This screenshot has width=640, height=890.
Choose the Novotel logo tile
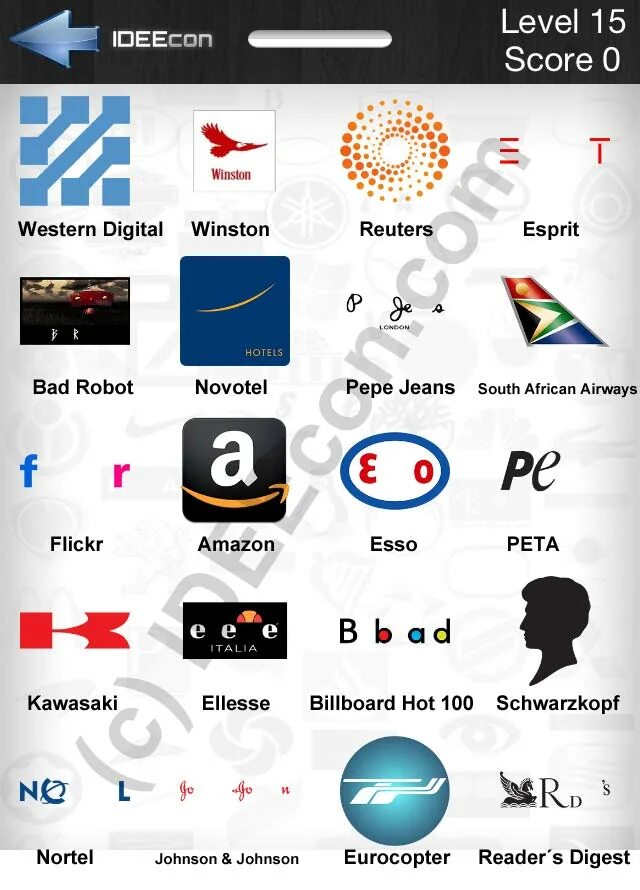pyautogui.click(x=235, y=311)
